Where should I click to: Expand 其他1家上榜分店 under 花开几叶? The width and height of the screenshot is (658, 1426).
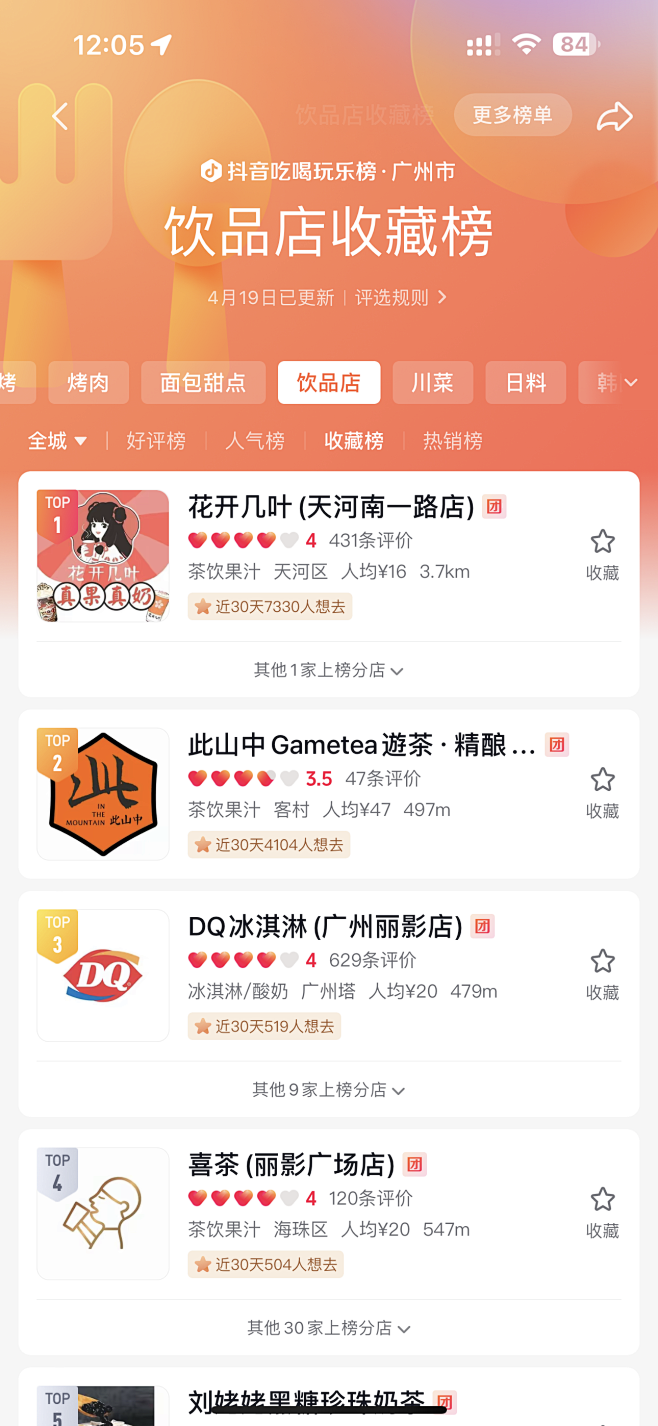(x=328, y=670)
